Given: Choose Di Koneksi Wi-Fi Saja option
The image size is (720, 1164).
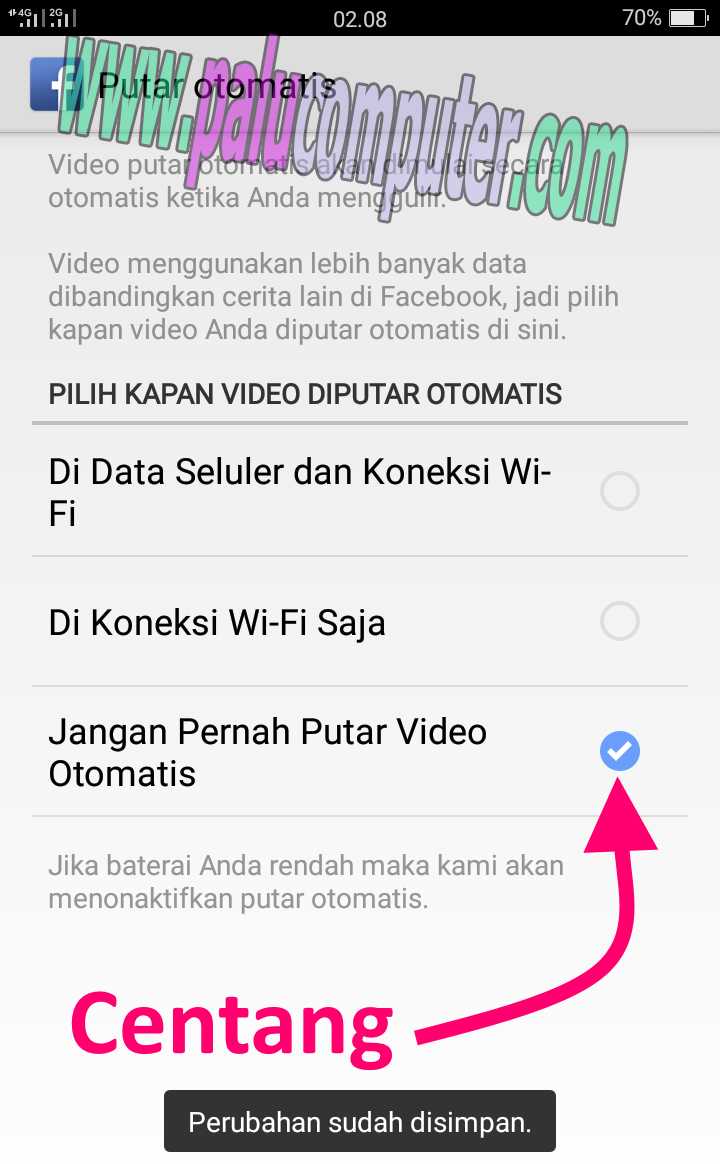Looking at the screenshot, I should point(619,622).
